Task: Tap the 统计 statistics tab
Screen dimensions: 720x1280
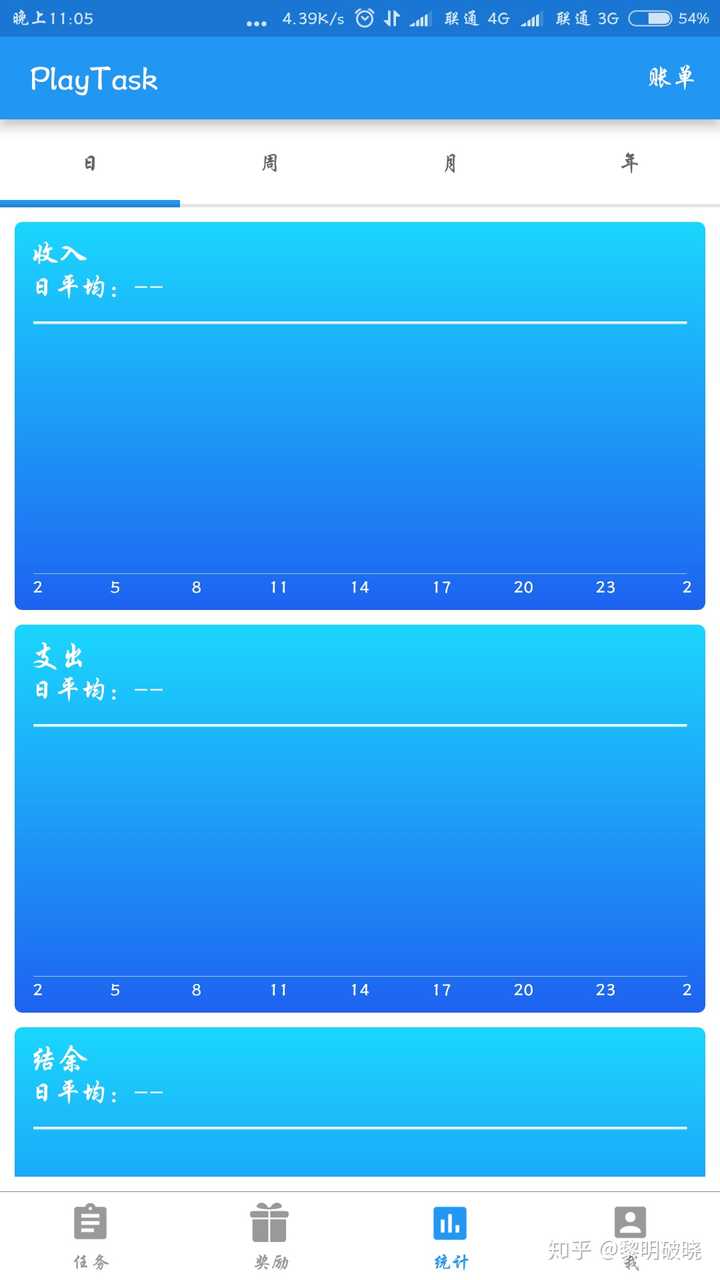Action: point(450,1236)
